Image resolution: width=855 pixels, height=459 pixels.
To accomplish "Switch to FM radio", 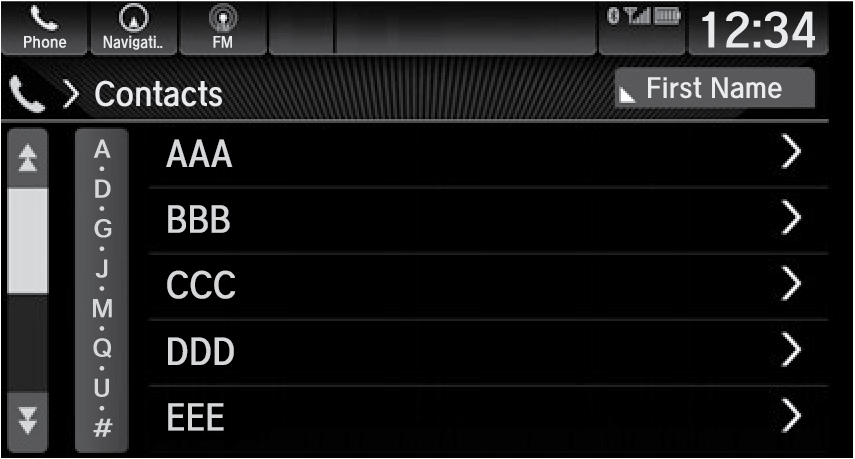I will tap(210, 28).
